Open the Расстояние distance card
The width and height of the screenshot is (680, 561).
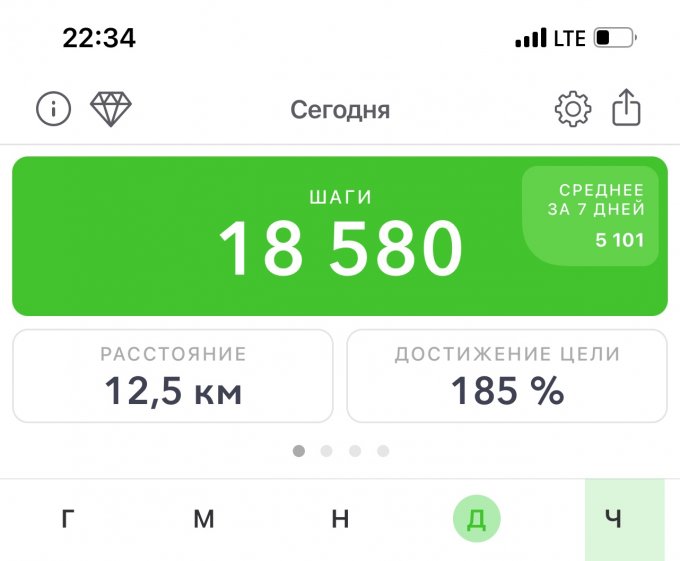click(x=173, y=376)
